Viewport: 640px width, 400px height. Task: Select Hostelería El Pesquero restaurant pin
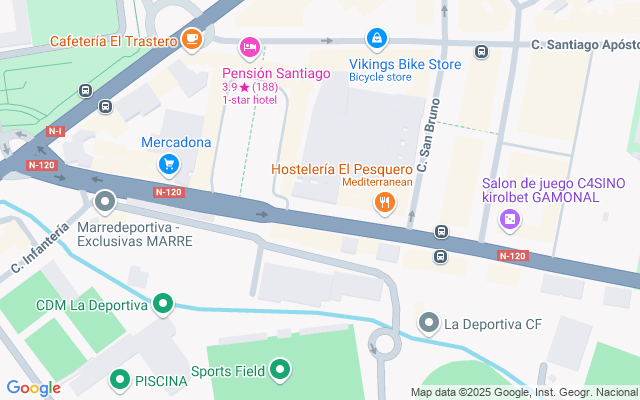click(384, 203)
